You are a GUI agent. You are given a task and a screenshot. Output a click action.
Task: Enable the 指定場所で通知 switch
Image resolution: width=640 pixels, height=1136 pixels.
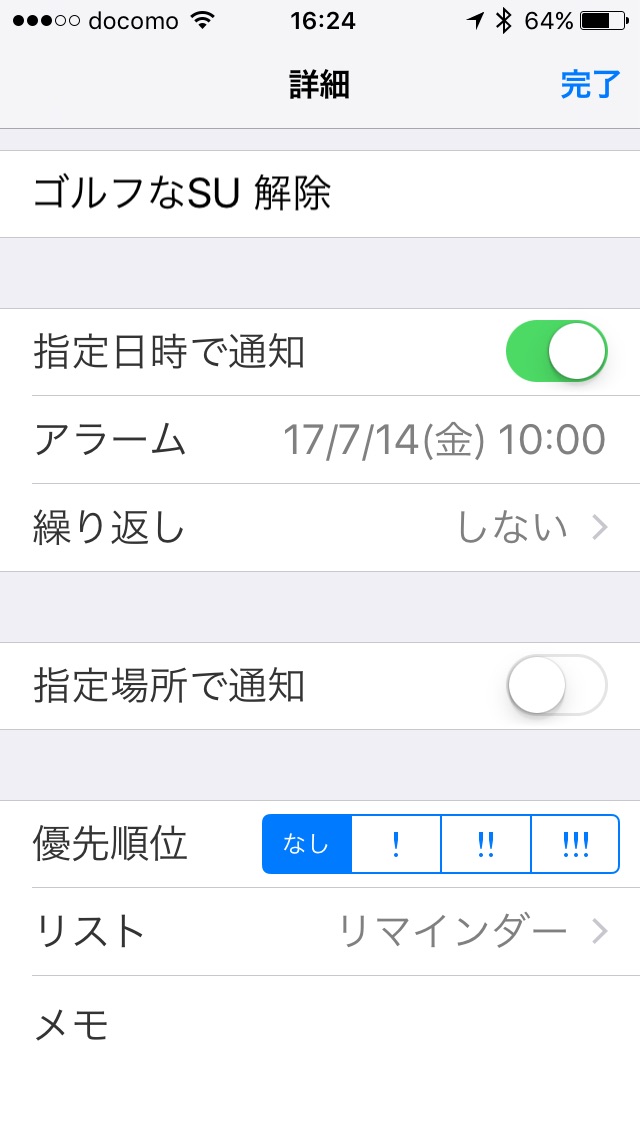[x=557, y=685]
